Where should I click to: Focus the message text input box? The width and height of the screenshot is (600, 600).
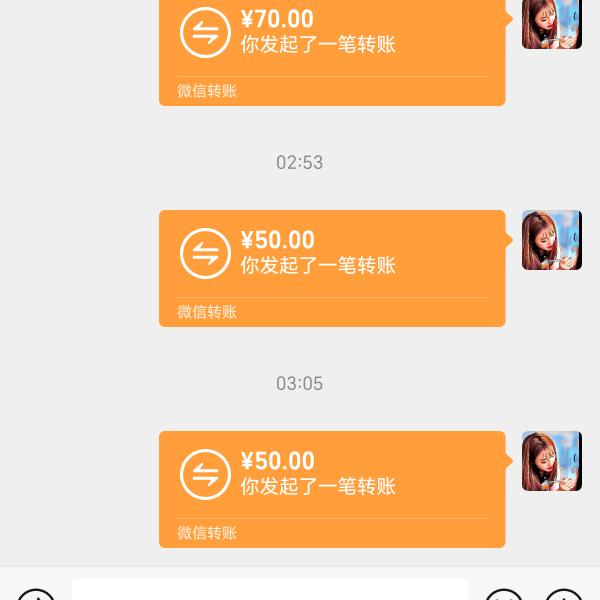(269, 591)
